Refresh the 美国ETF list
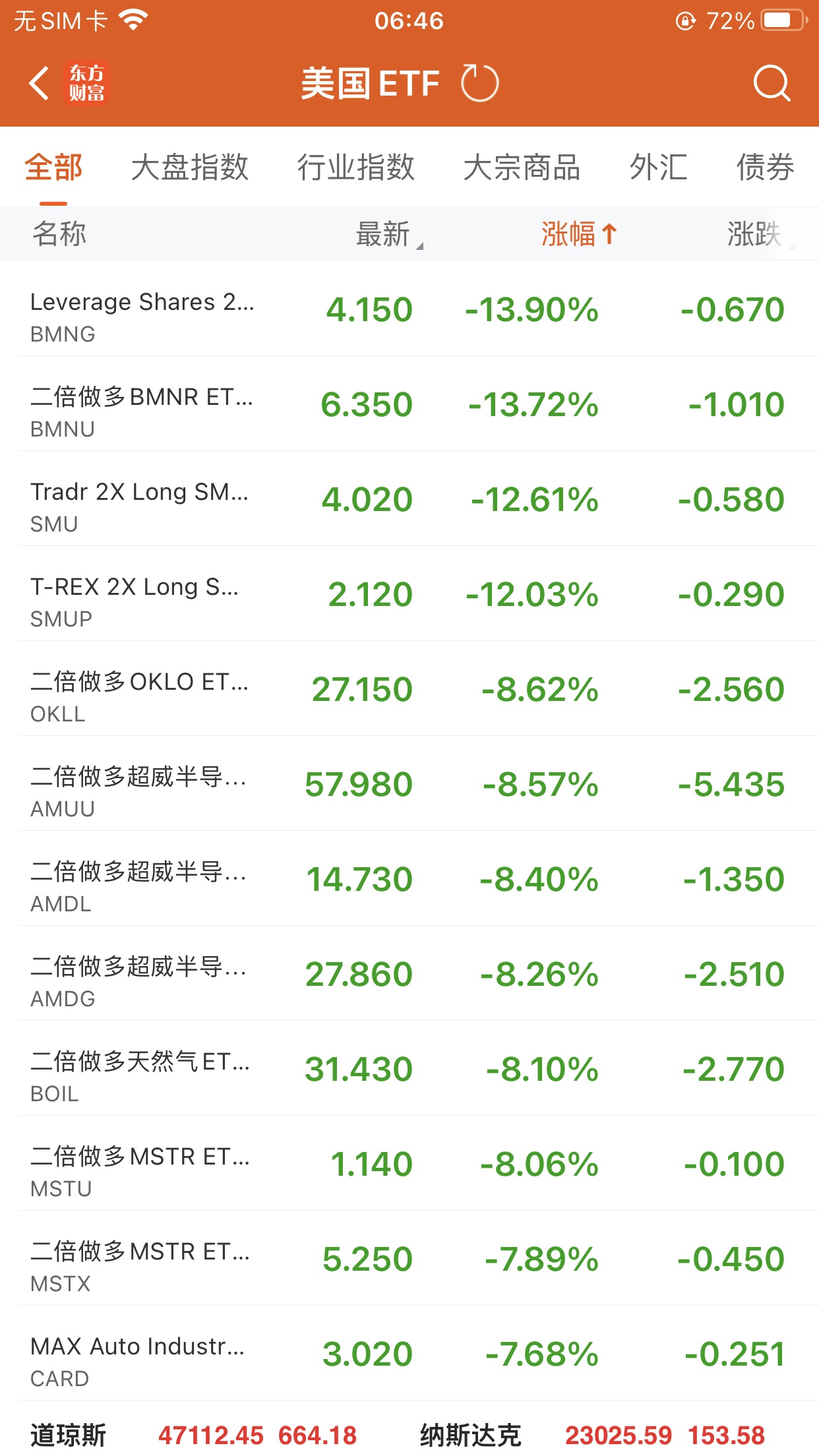 click(479, 84)
